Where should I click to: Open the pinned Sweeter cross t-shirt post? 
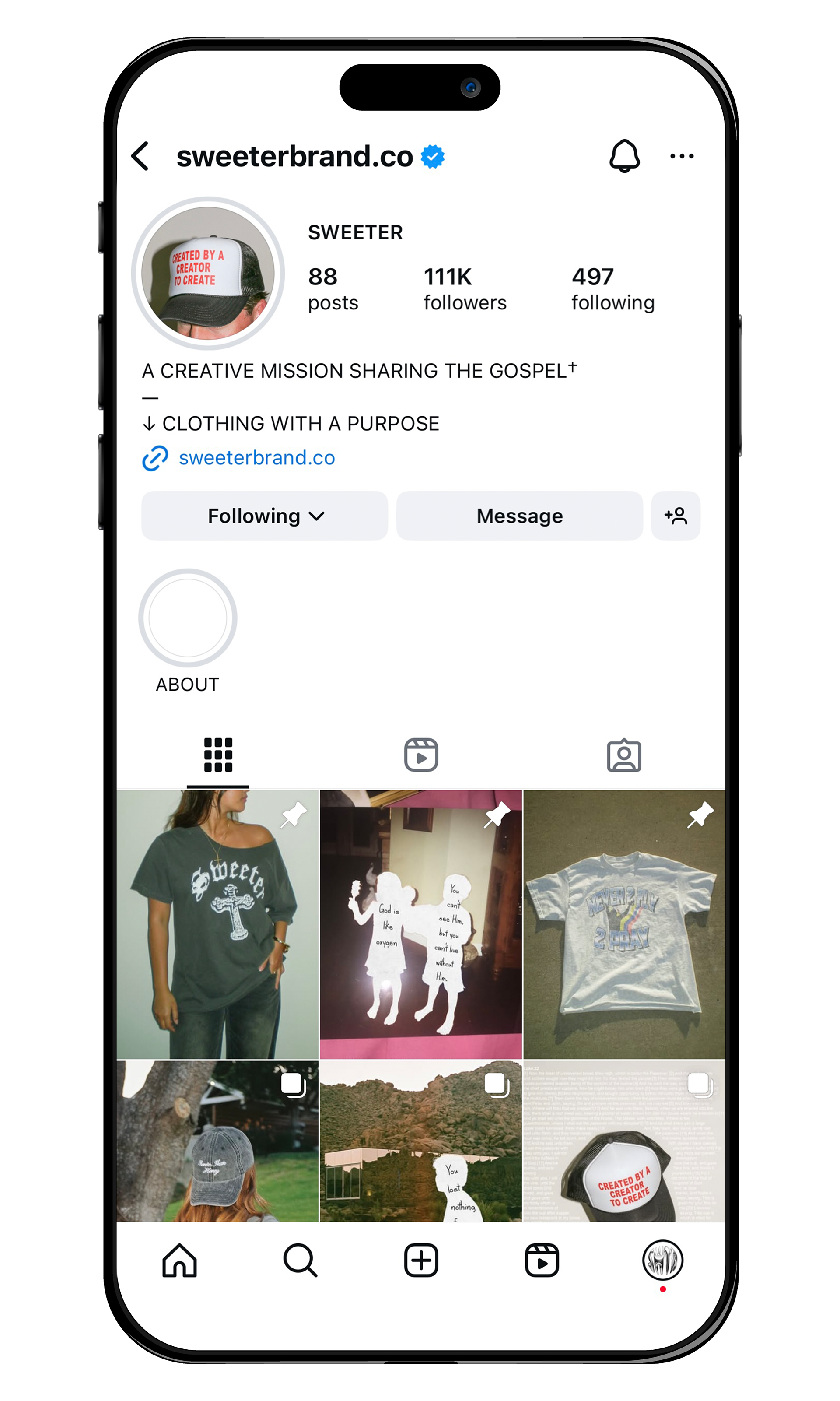tap(217, 924)
